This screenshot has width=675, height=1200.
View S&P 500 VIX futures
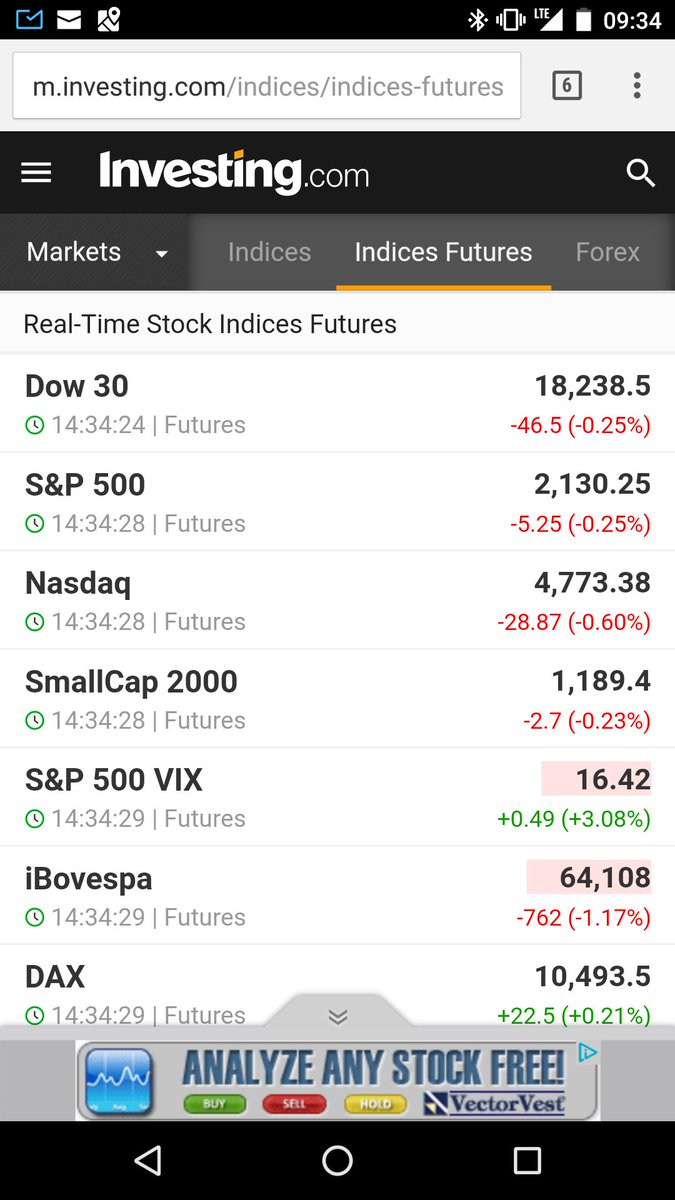click(x=337, y=797)
